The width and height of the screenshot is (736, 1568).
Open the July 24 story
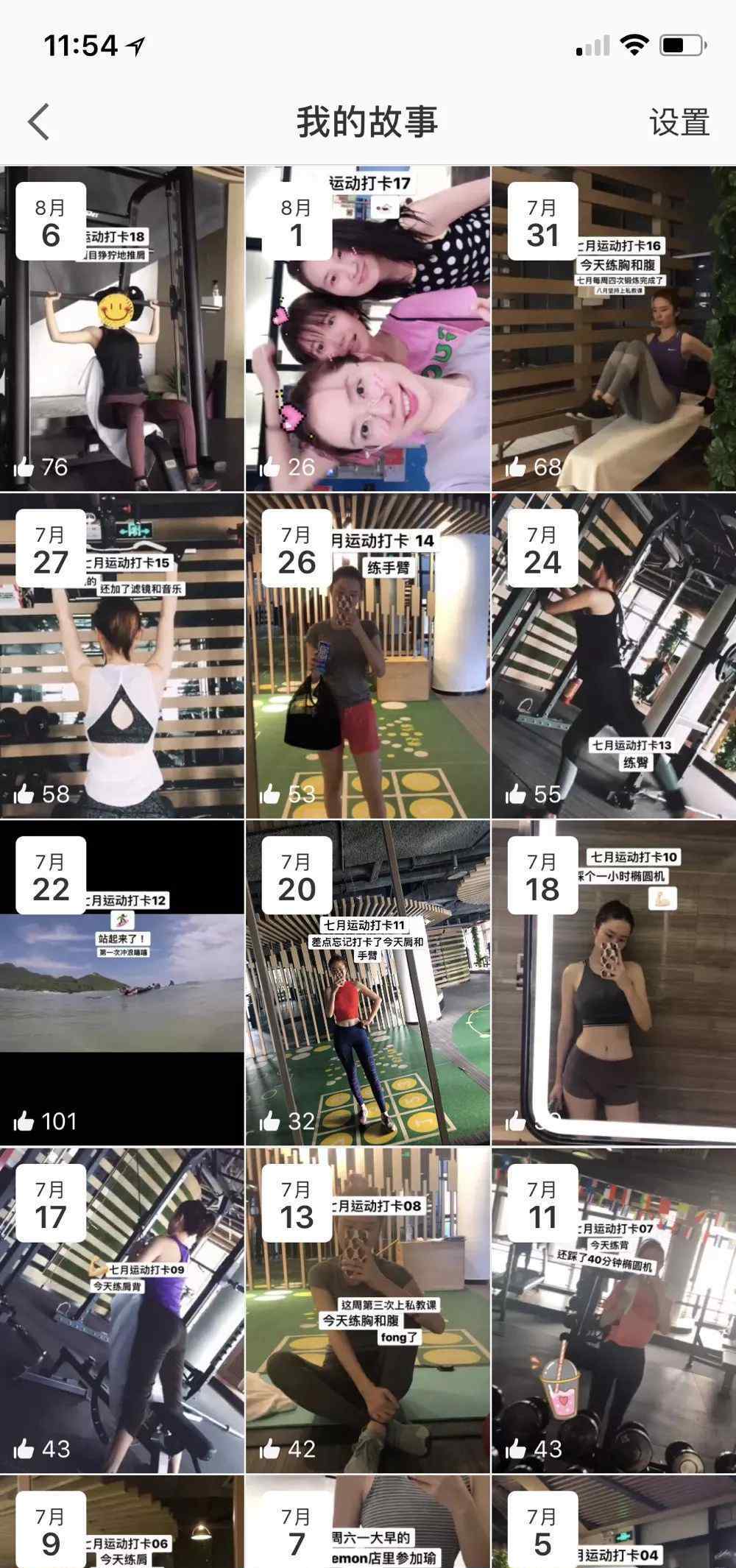click(x=613, y=656)
